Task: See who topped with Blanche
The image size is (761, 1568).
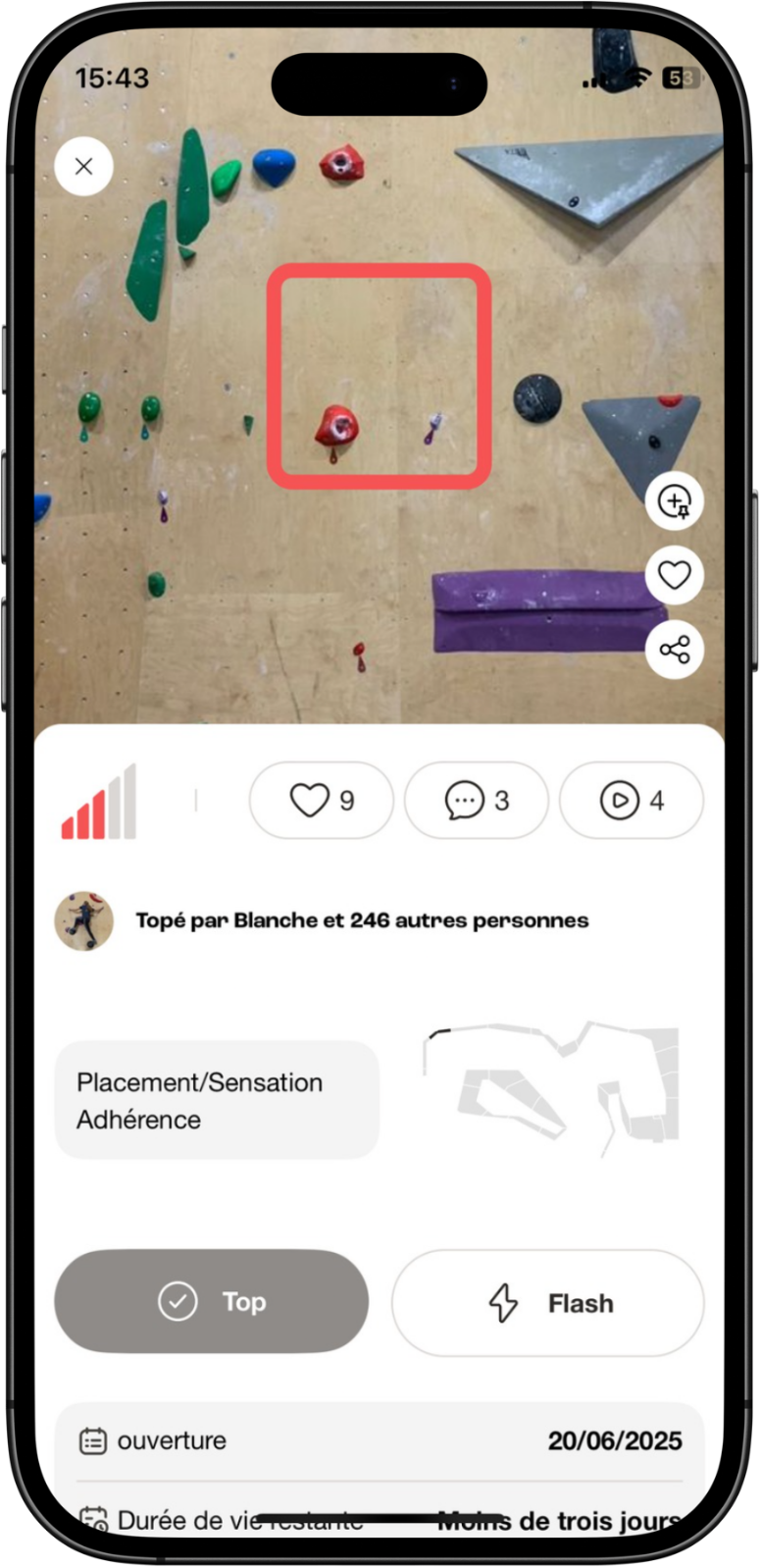Action: pyautogui.click(x=361, y=920)
